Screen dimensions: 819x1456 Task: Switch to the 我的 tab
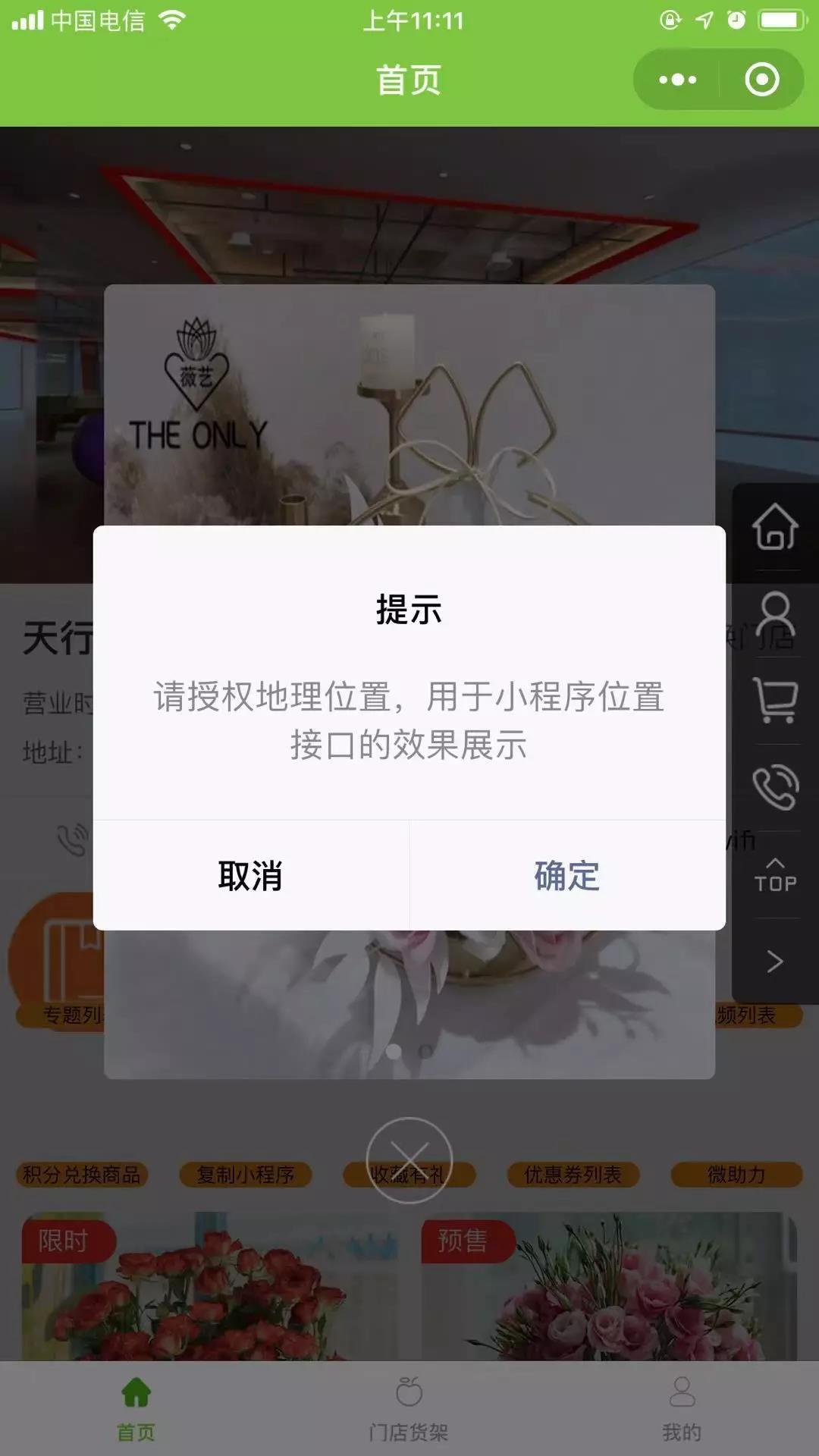(681, 1408)
